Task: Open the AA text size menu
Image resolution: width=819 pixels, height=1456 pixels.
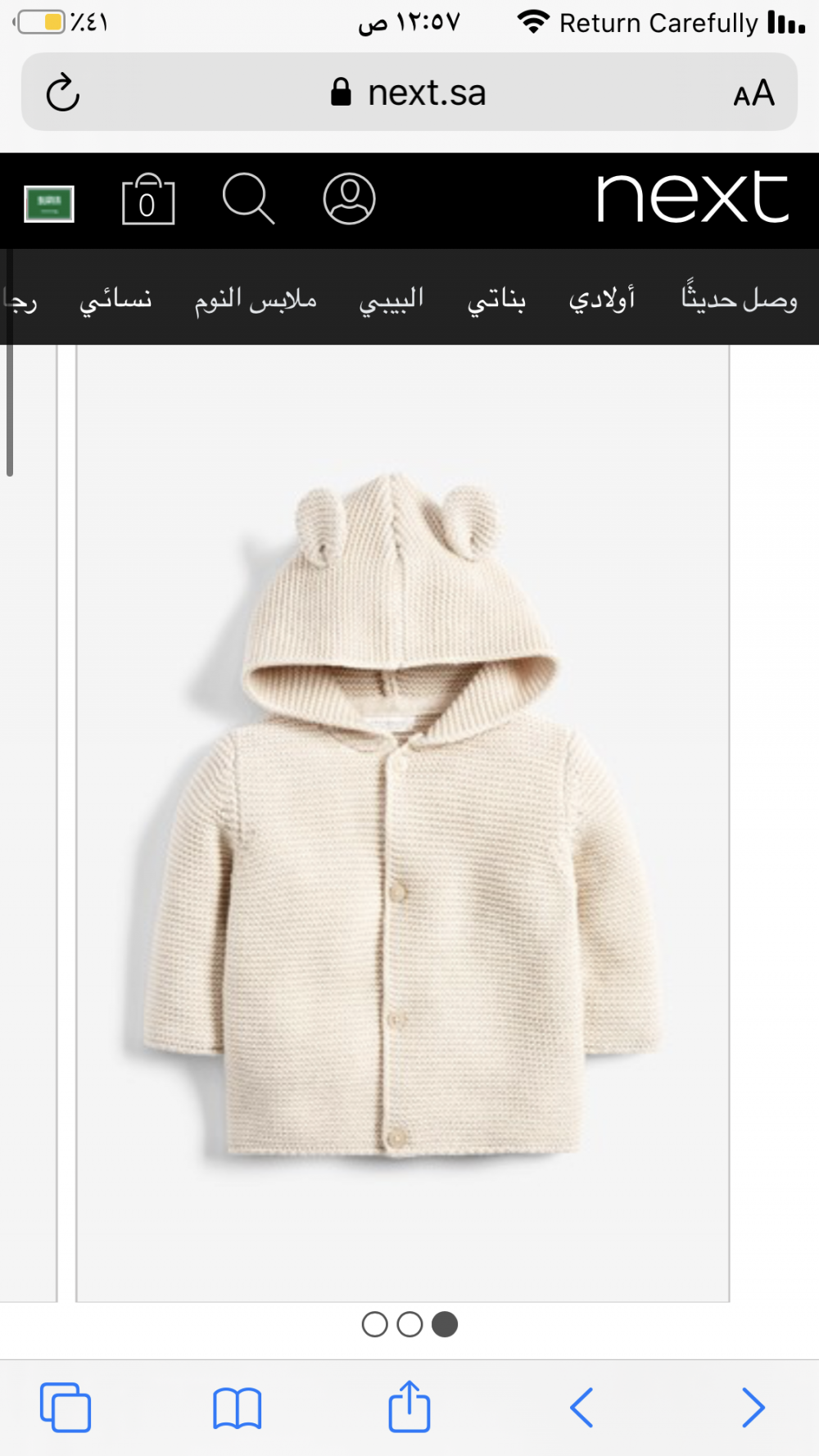Action: [753, 93]
